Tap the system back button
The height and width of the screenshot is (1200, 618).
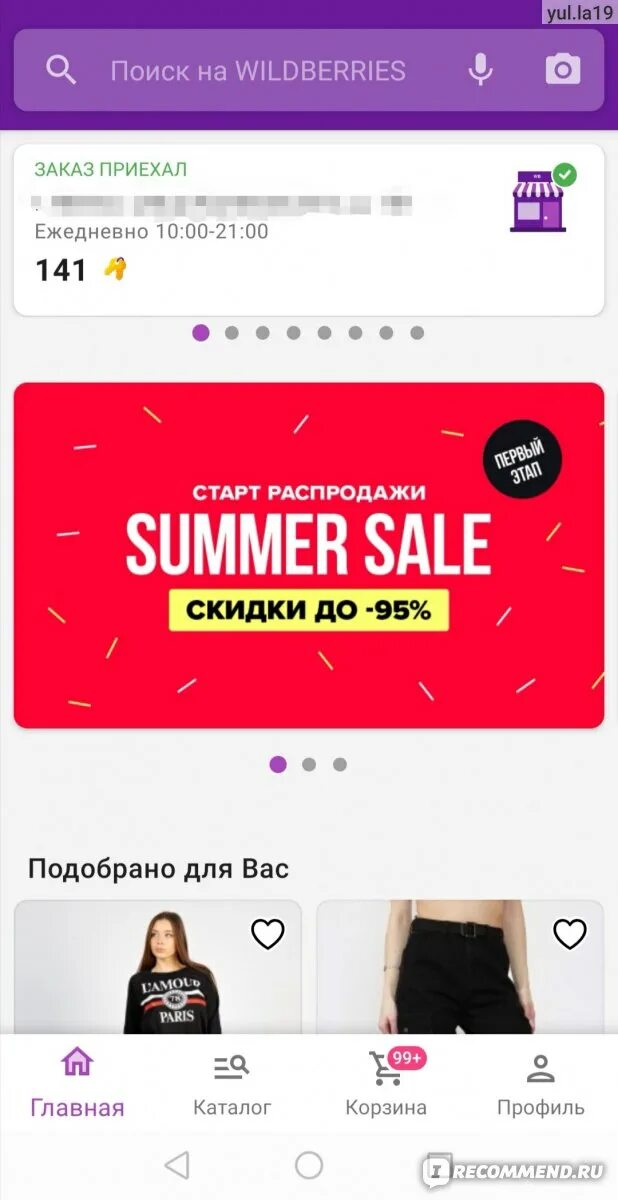(x=176, y=1165)
